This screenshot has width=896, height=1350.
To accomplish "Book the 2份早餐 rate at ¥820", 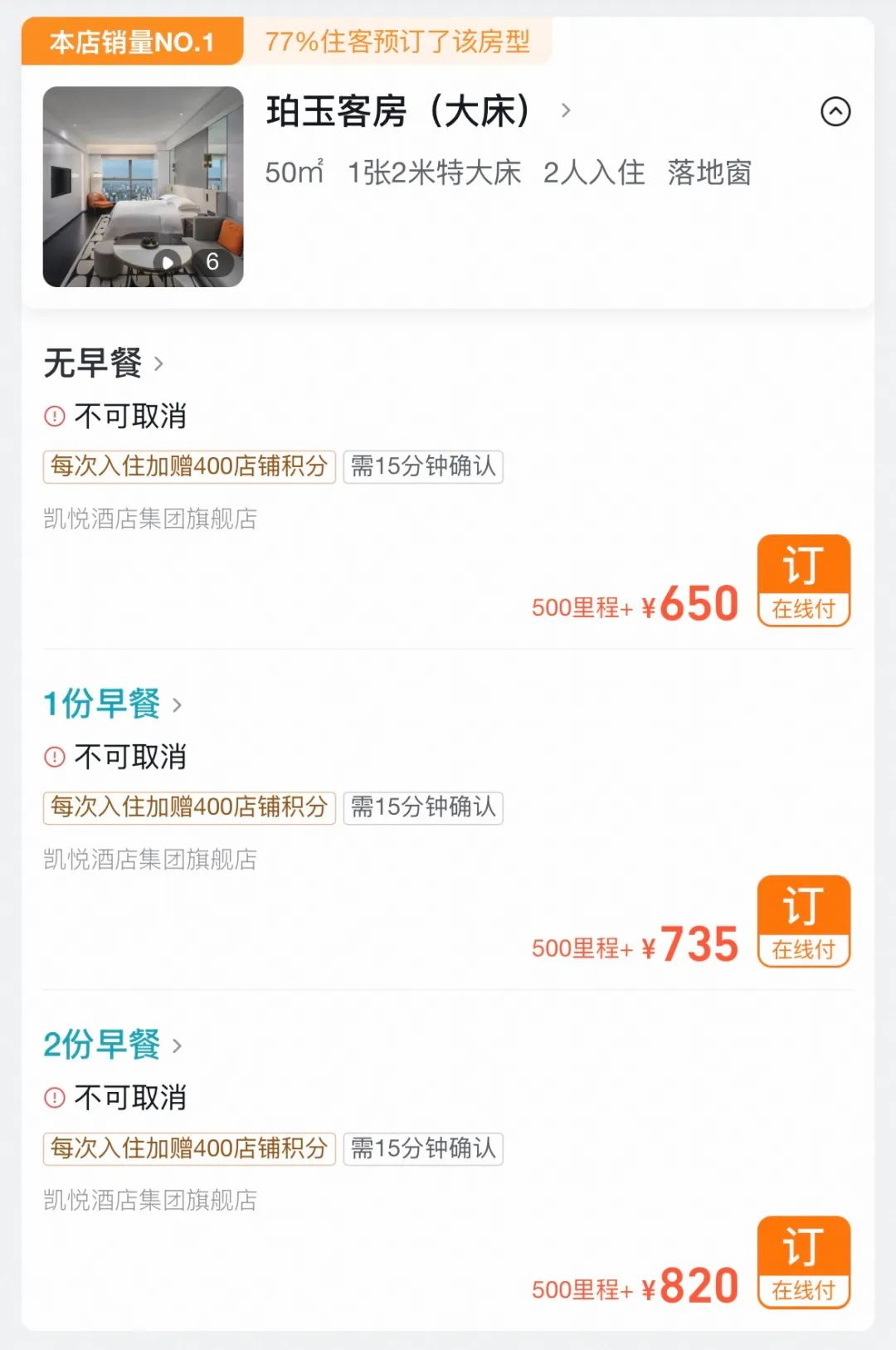I will coord(803,1262).
